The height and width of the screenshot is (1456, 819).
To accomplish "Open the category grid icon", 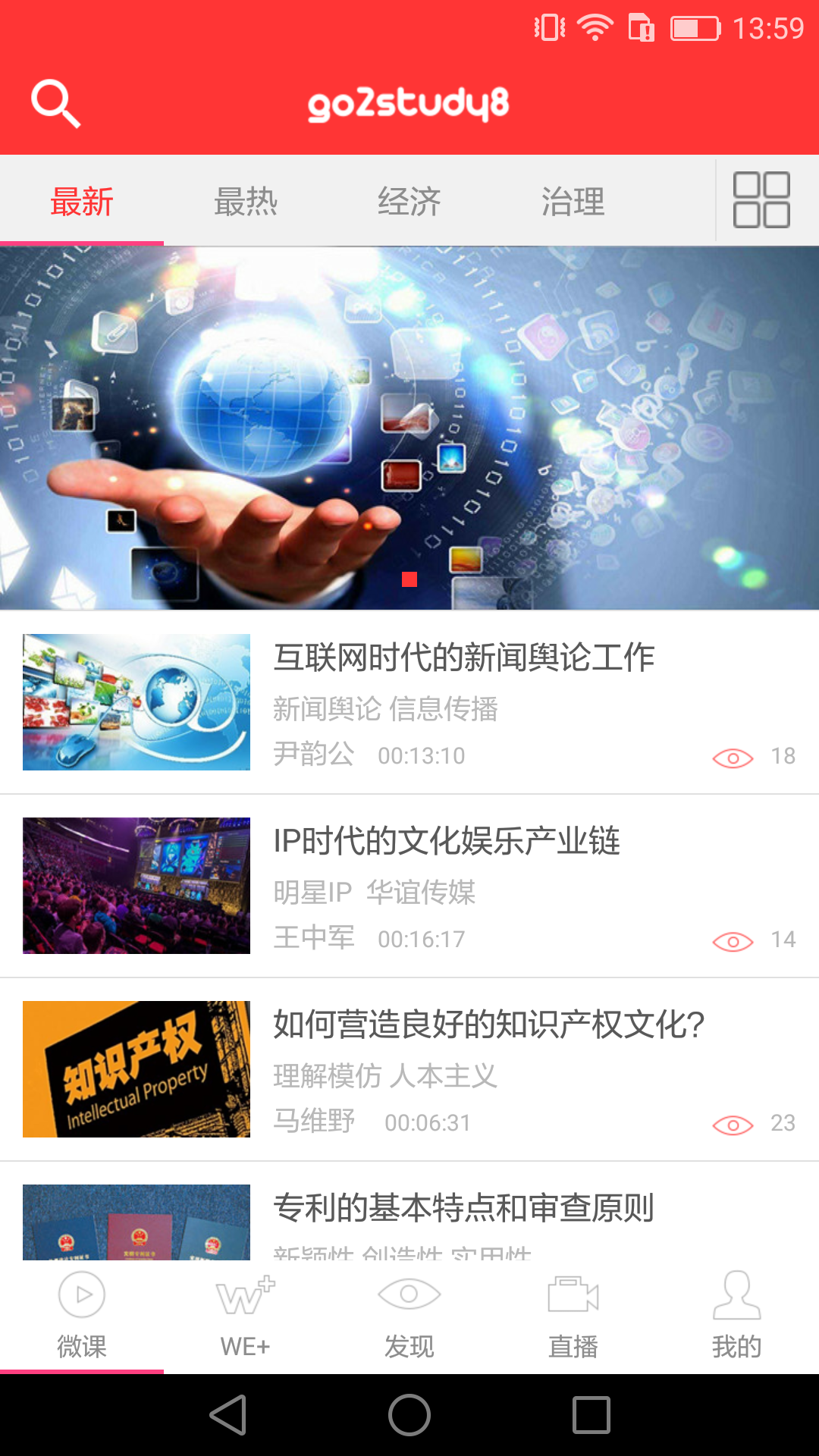I will [x=761, y=200].
